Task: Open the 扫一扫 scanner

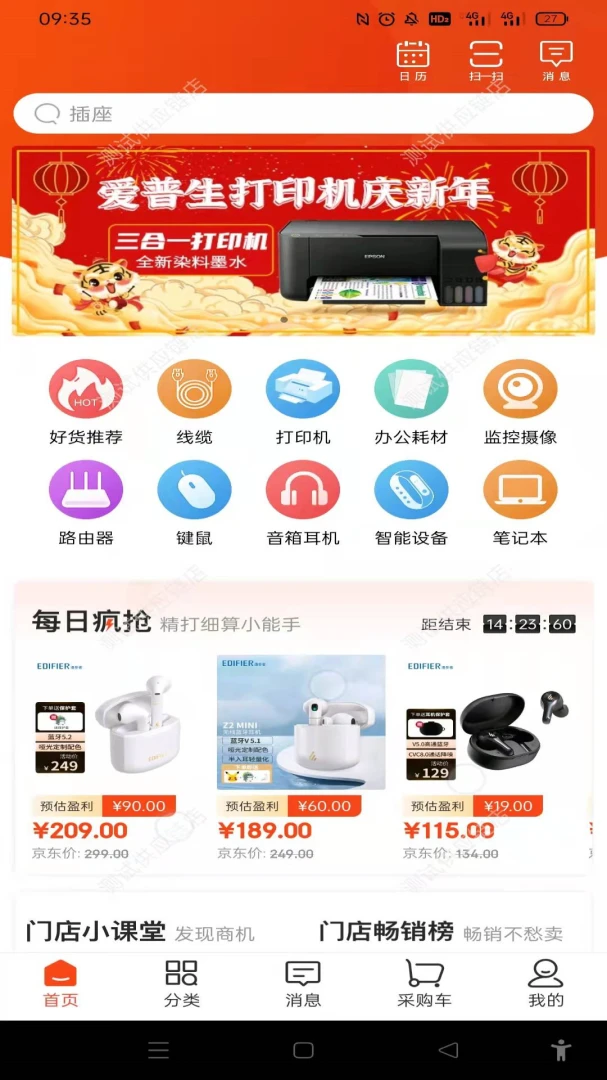Action: (485, 60)
